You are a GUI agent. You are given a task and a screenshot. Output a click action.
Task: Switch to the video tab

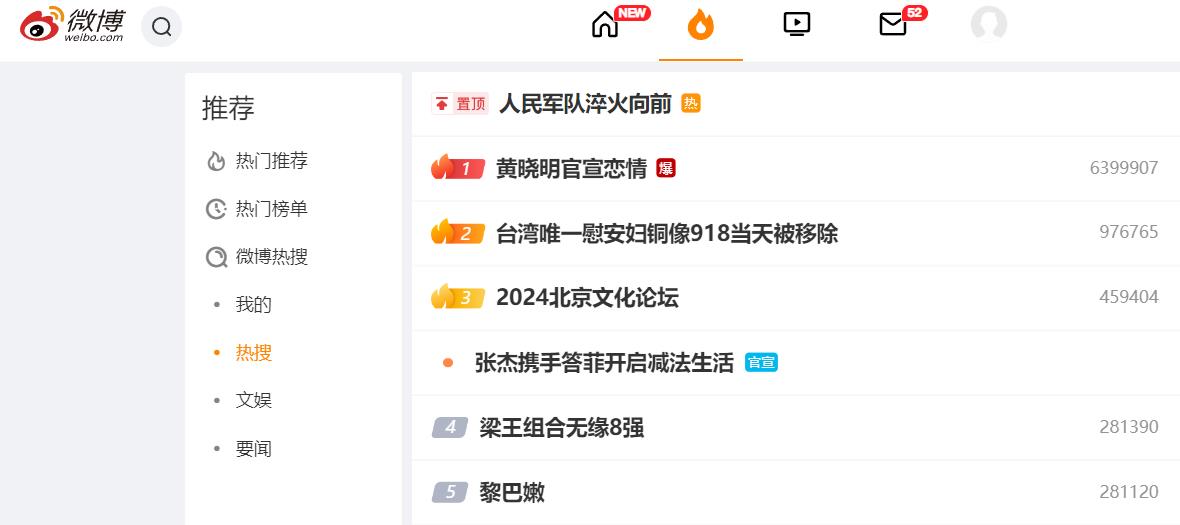[x=796, y=24]
